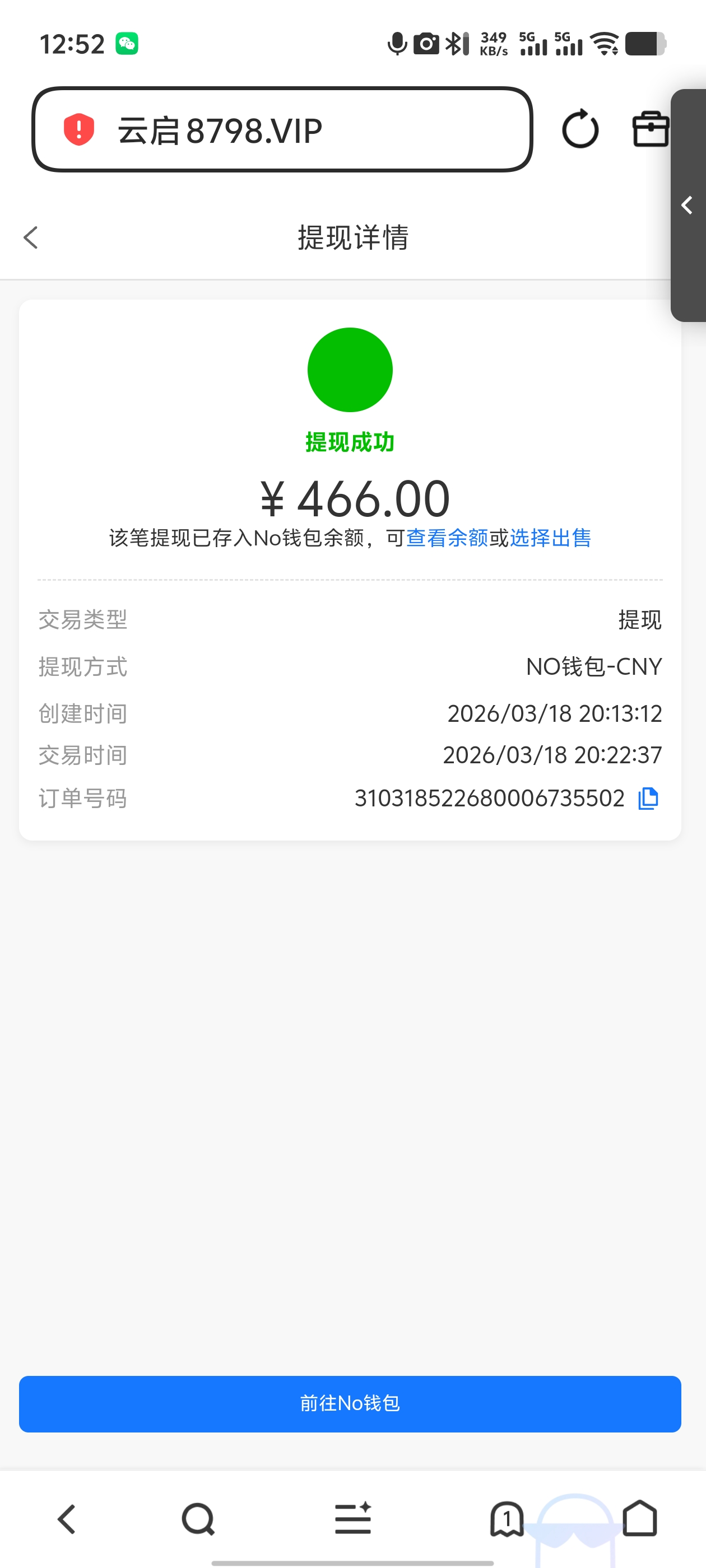Tap the 前往No钱包 button
The width and height of the screenshot is (706, 1568).
(350, 1403)
